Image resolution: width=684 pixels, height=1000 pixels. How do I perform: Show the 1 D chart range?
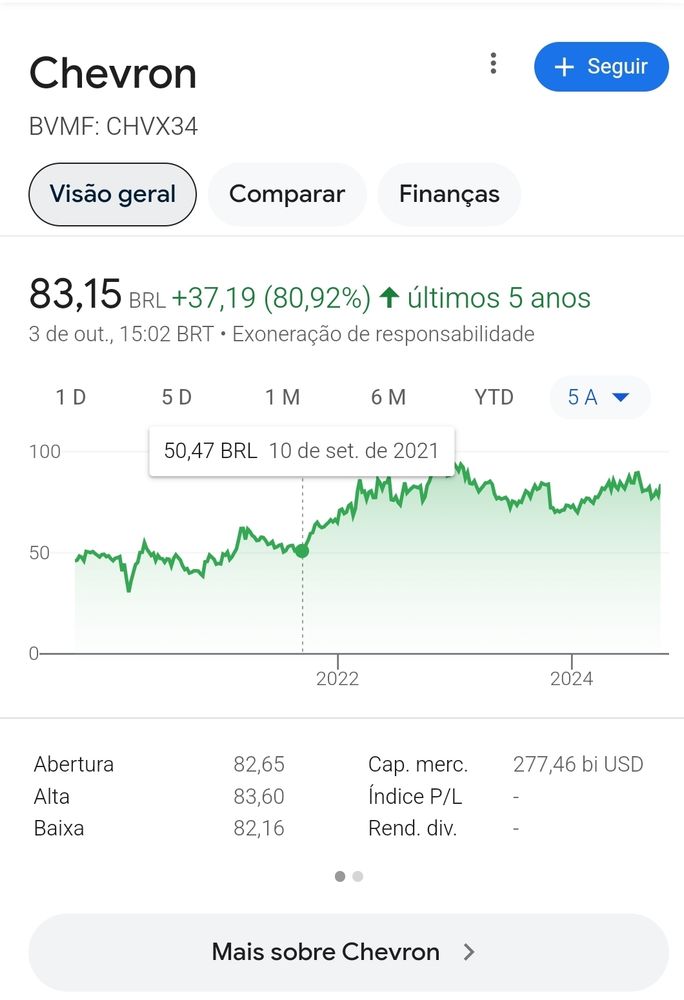(x=70, y=397)
